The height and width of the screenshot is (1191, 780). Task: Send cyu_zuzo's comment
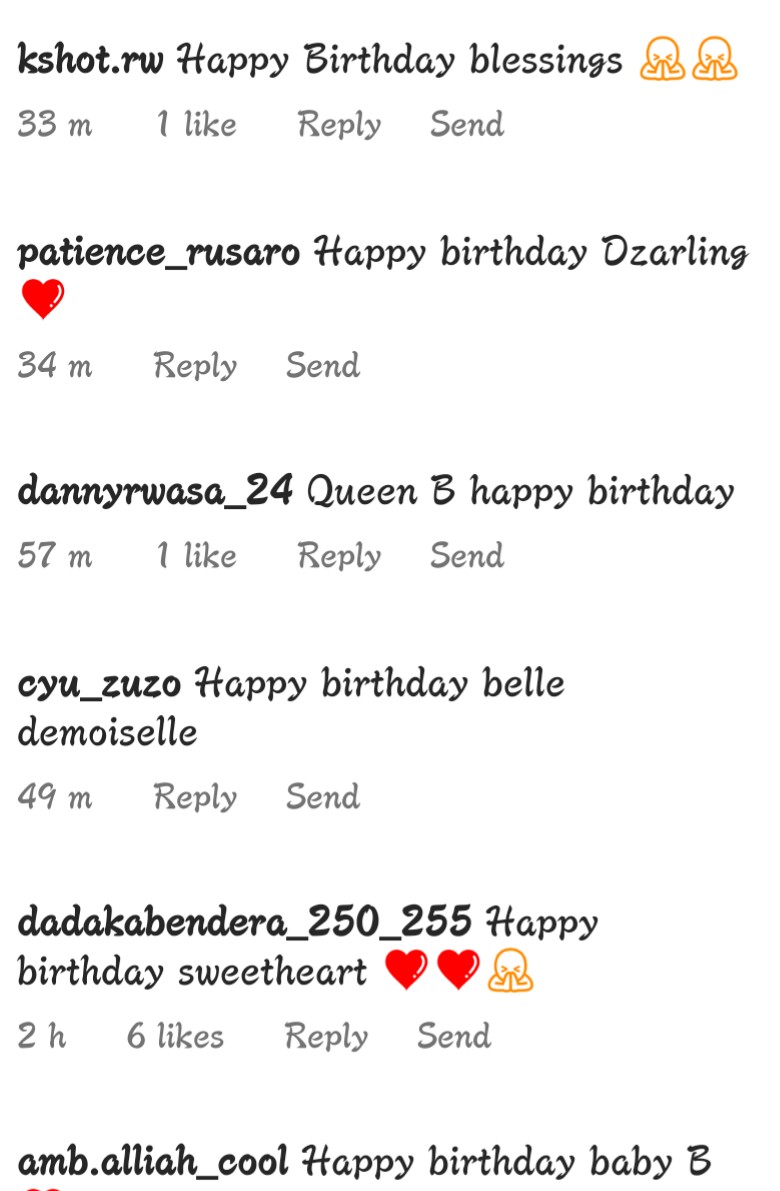(x=322, y=797)
